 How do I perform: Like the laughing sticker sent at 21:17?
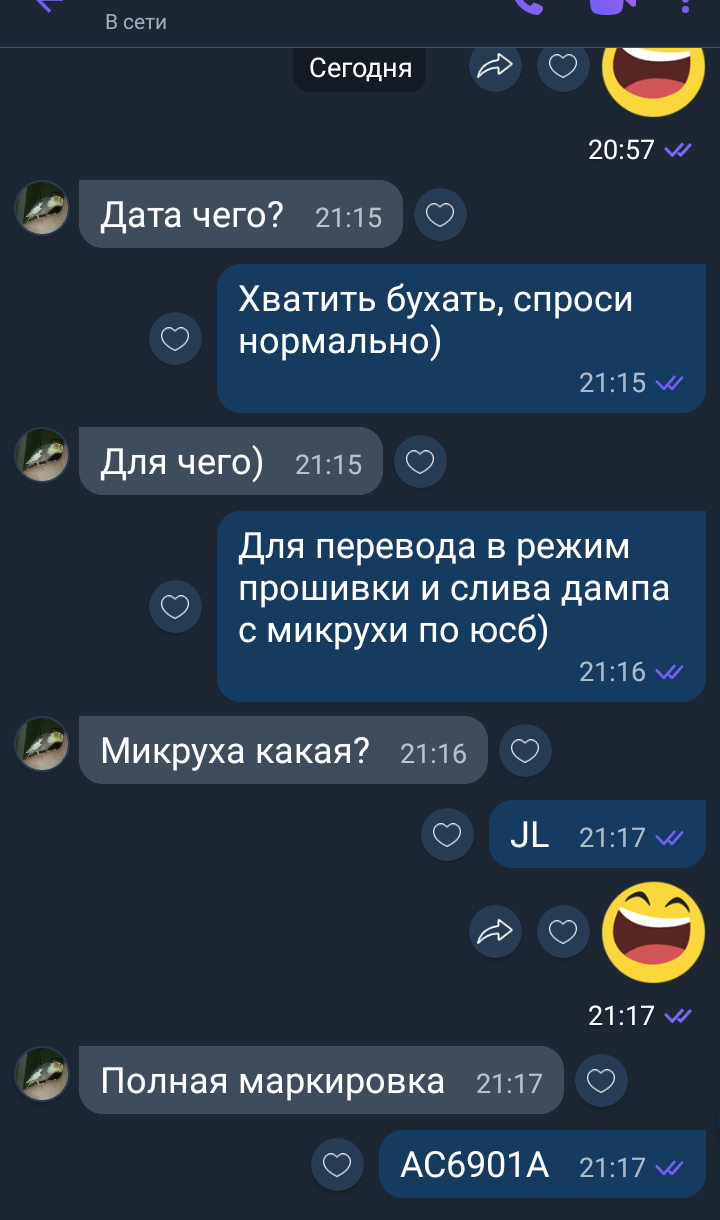(x=563, y=932)
